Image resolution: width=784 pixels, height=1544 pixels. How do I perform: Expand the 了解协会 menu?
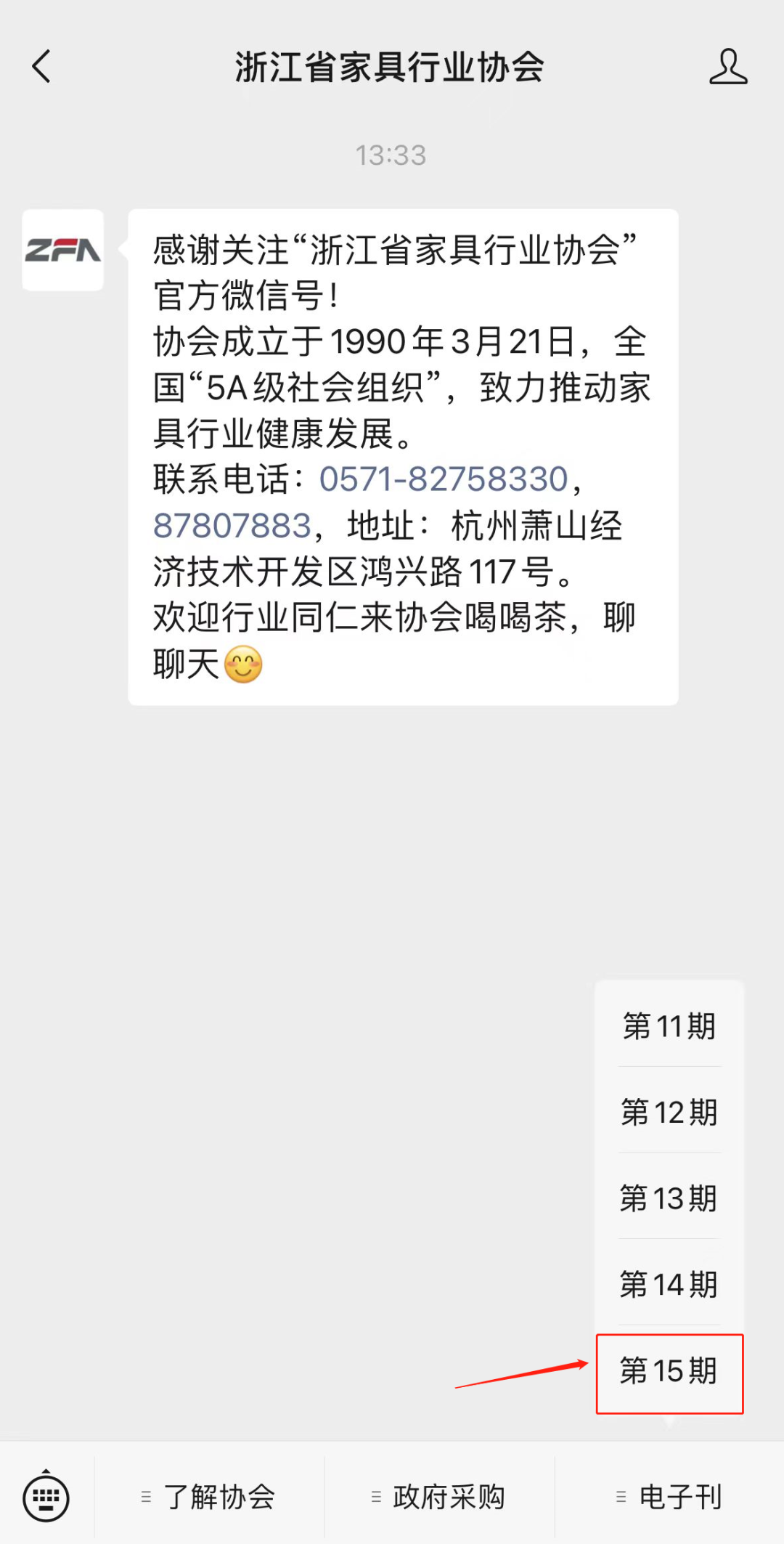tap(218, 1496)
